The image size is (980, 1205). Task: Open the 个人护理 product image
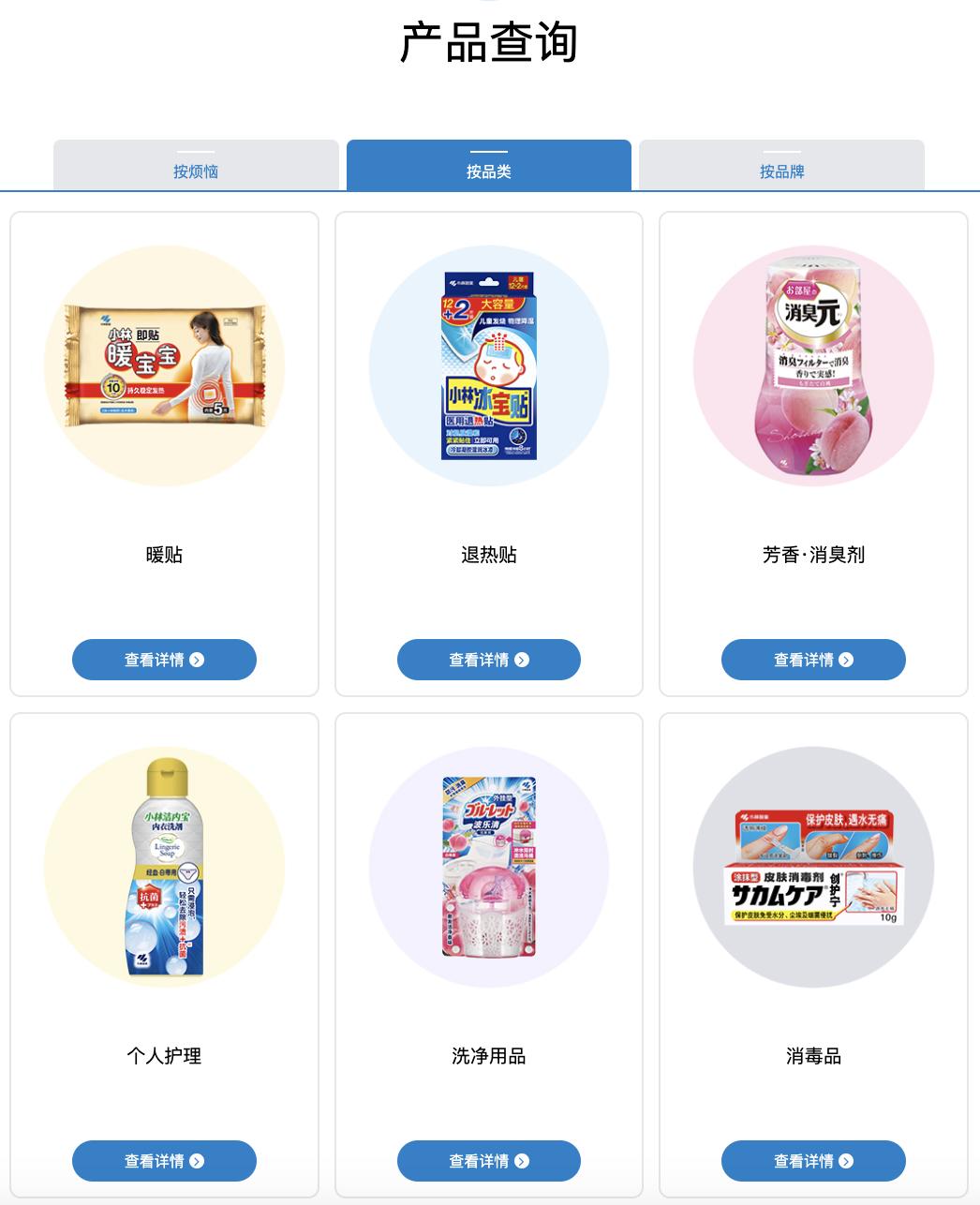tap(164, 868)
